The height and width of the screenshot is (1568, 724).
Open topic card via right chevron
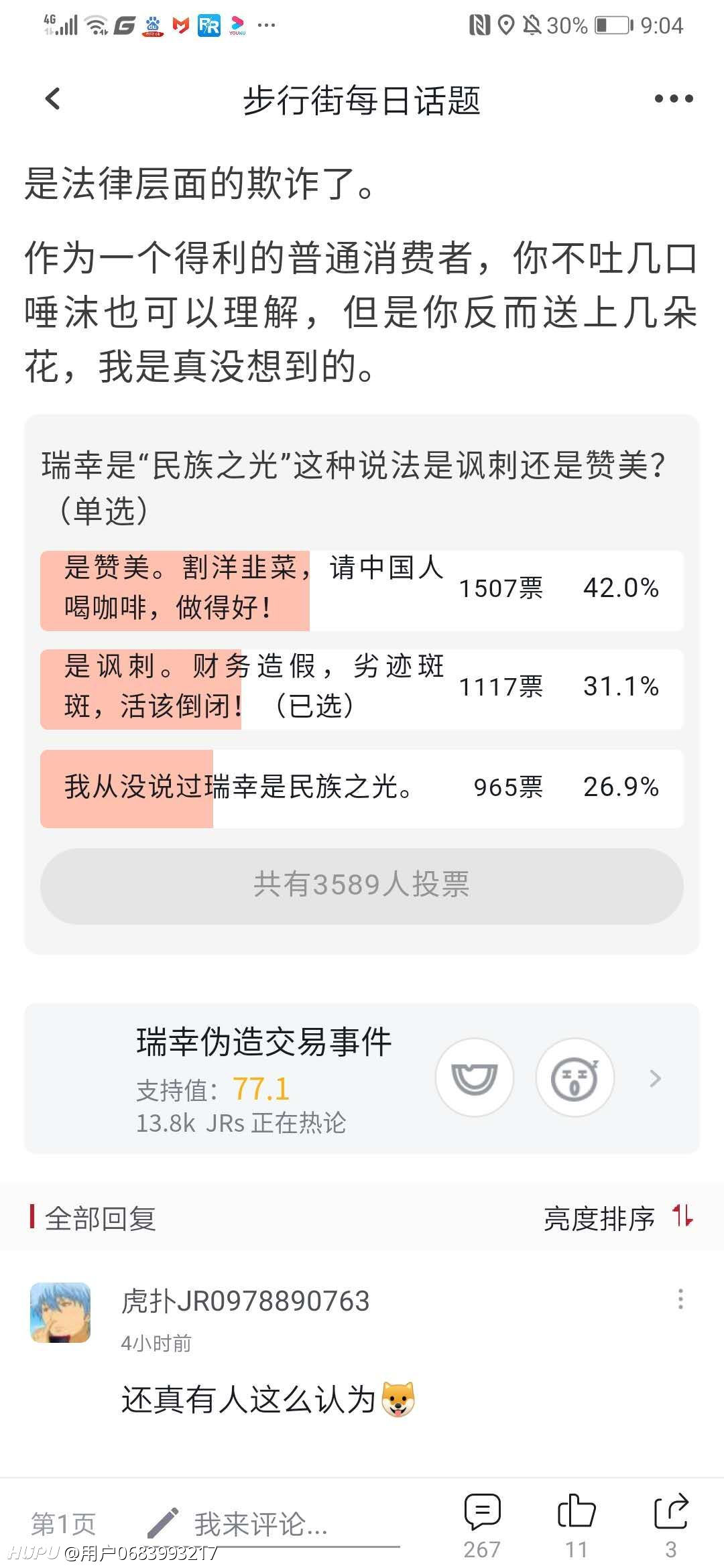[x=655, y=1078]
